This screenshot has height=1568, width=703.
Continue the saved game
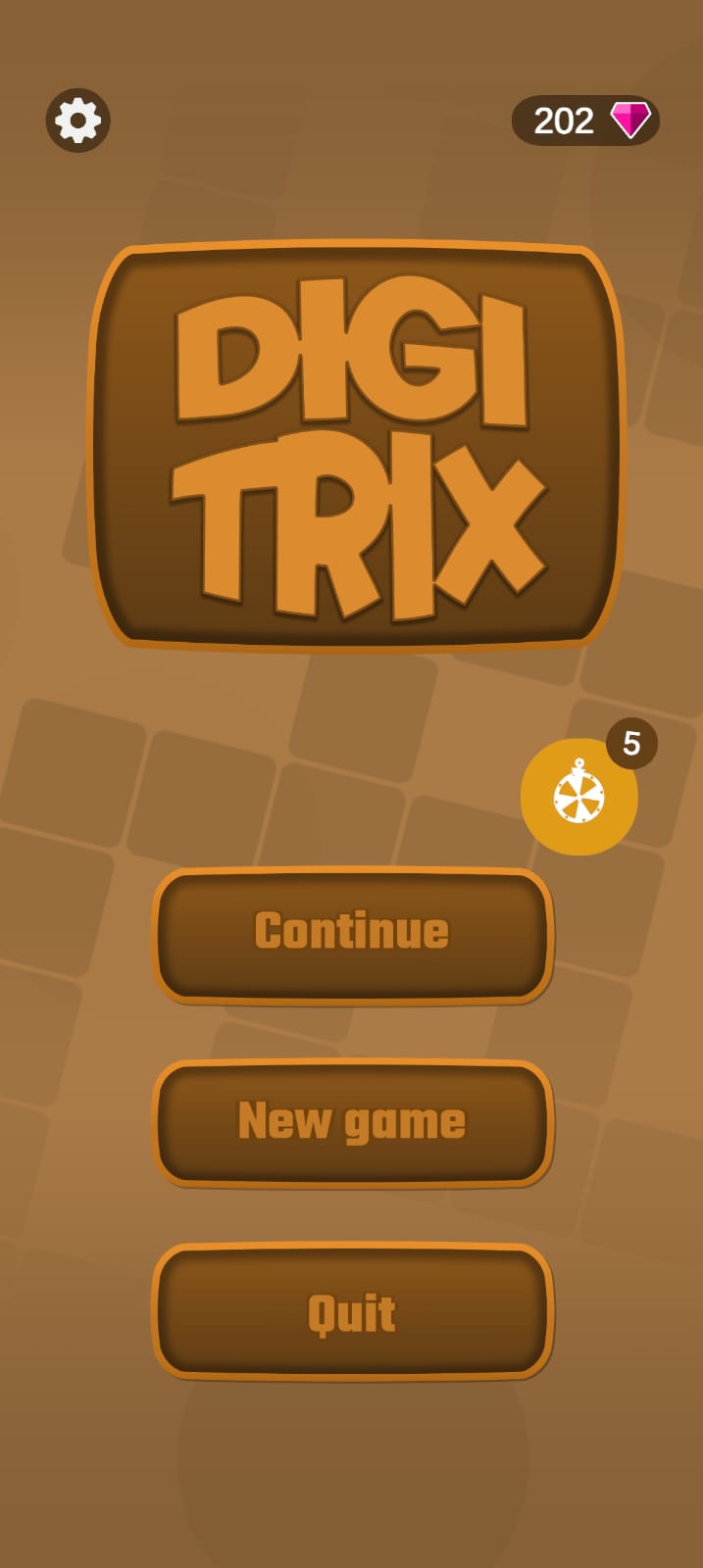point(352,934)
